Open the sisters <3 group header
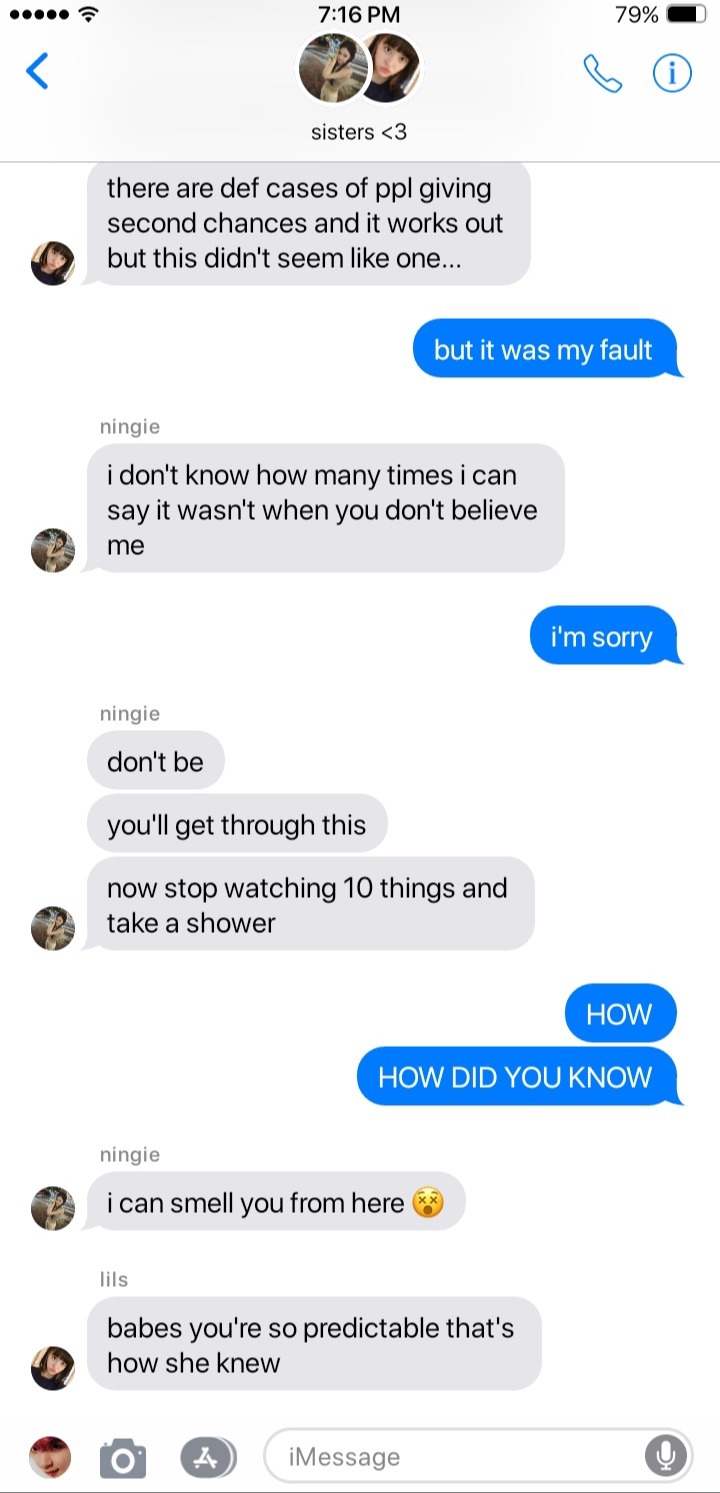Image resolution: width=720 pixels, height=1493 pixels. coord(359,88)
